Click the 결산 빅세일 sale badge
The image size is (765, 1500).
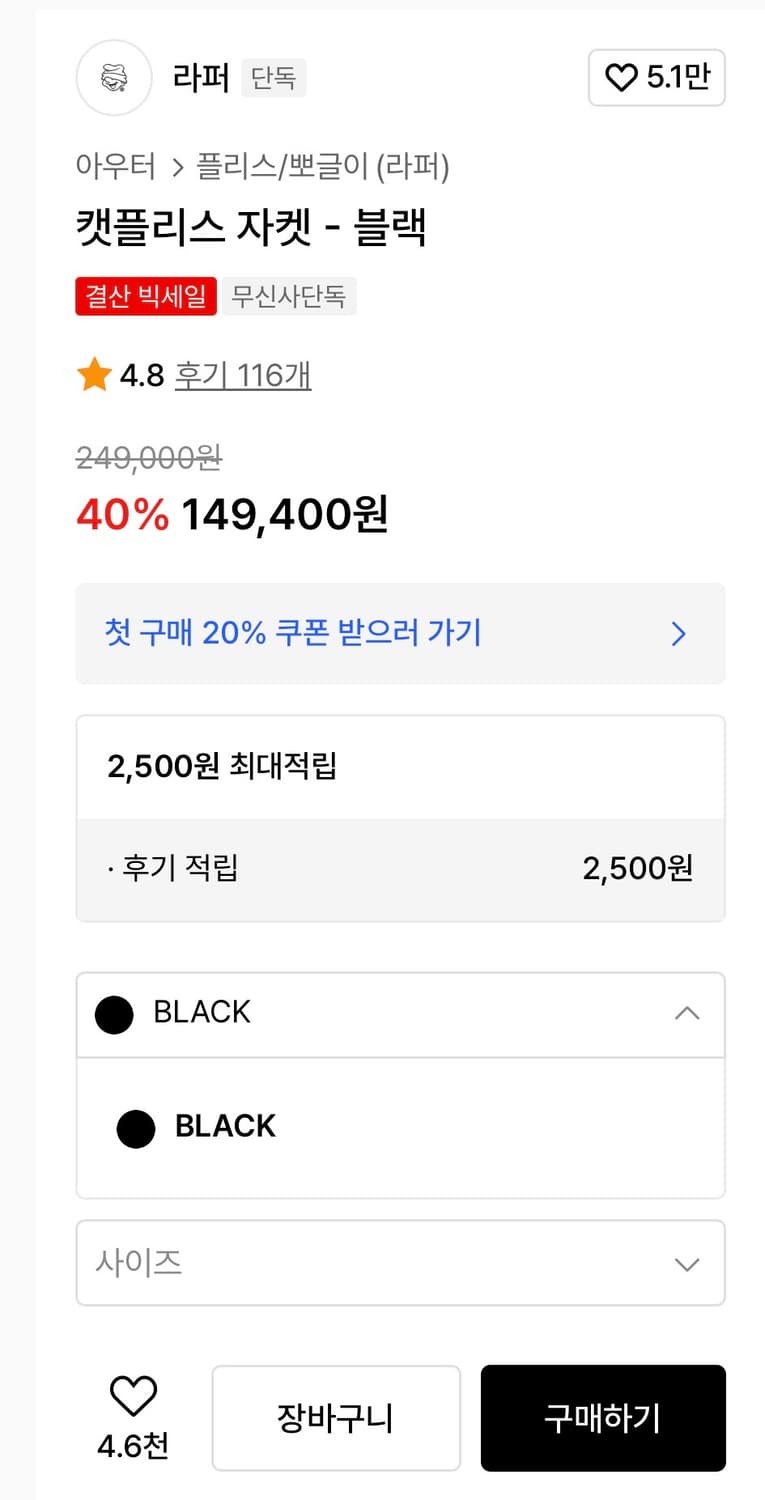tap(145, 297)
